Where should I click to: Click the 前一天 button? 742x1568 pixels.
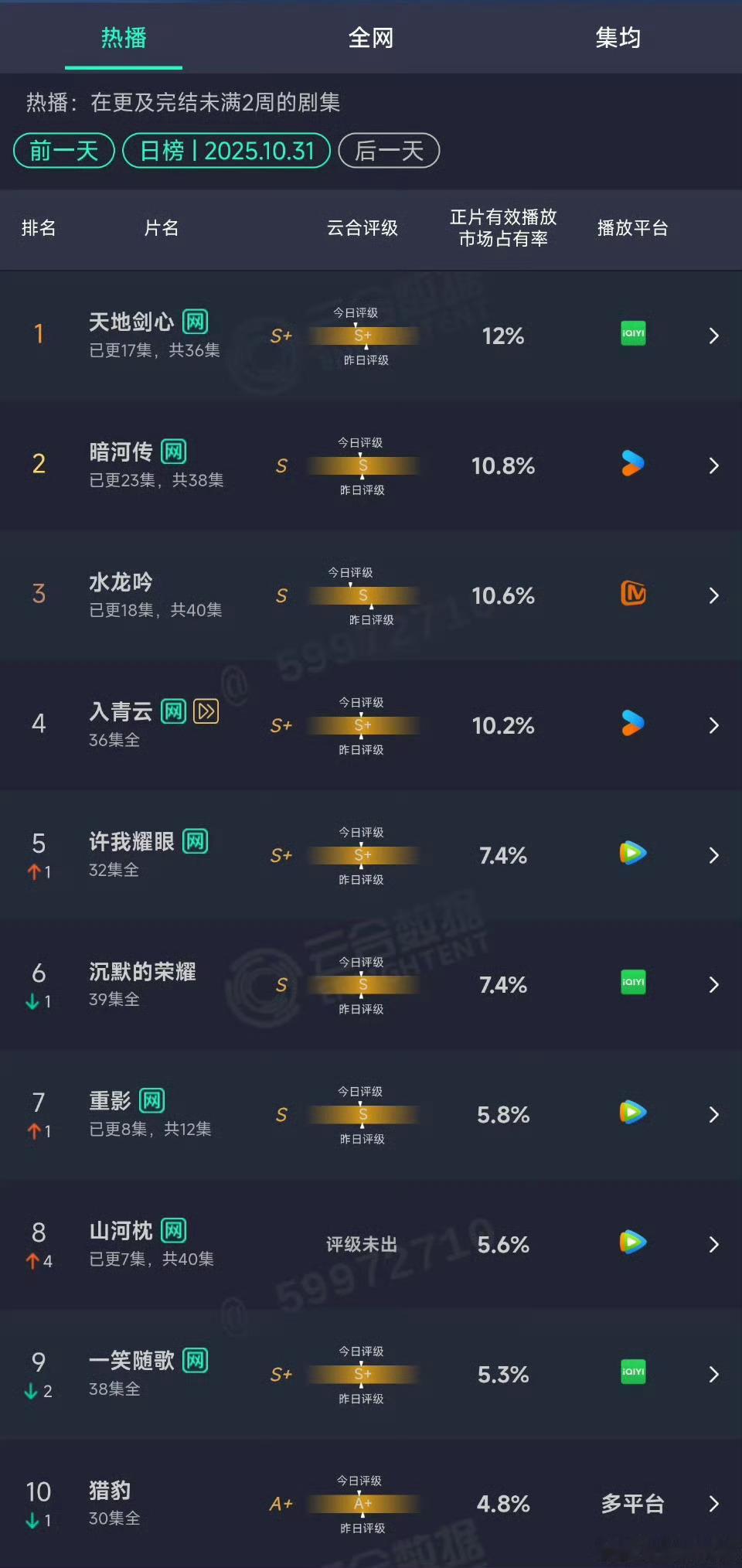[x=63, y=151]
